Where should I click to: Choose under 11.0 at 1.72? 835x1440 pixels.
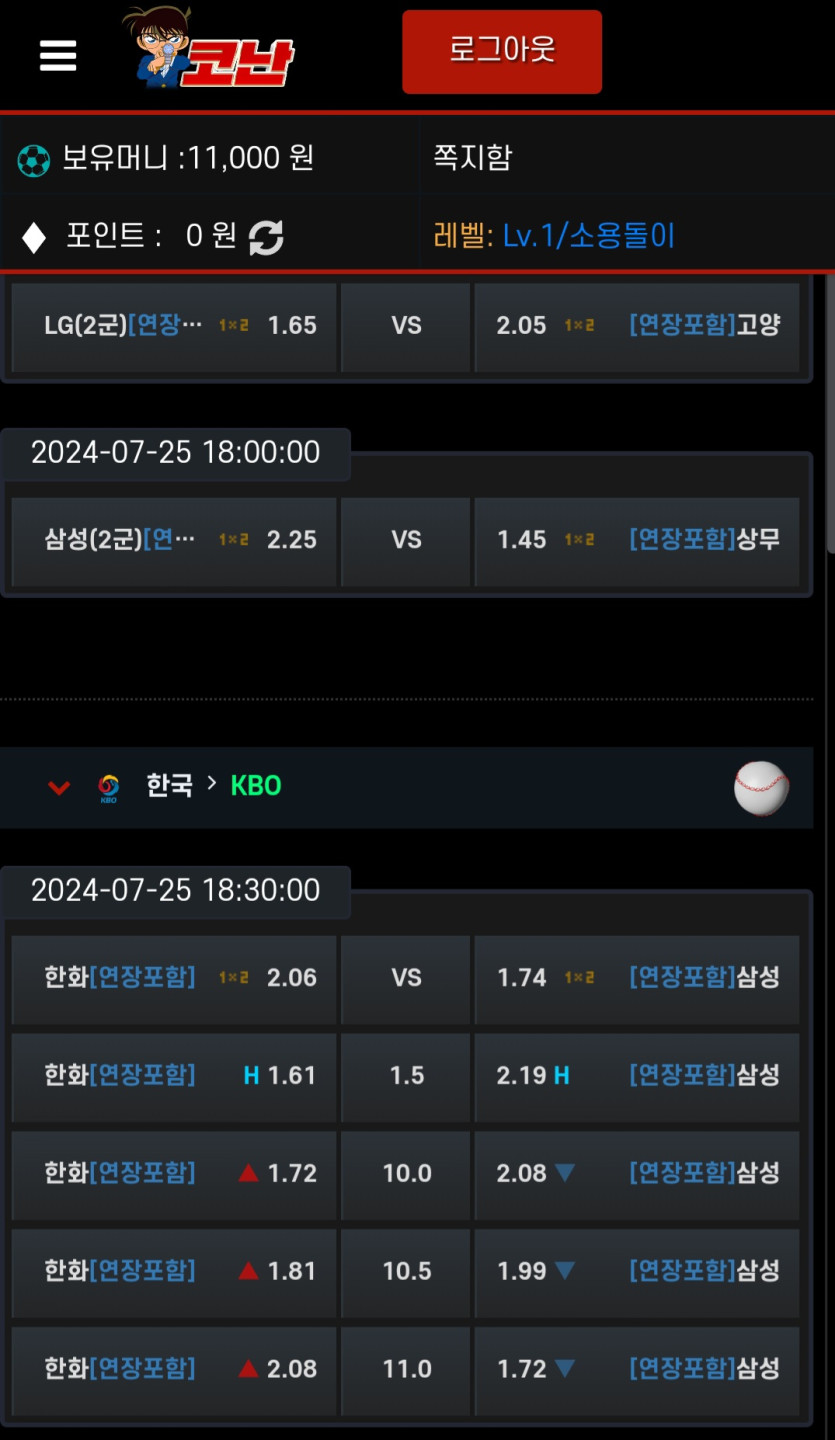click(x=637, y=1369)
